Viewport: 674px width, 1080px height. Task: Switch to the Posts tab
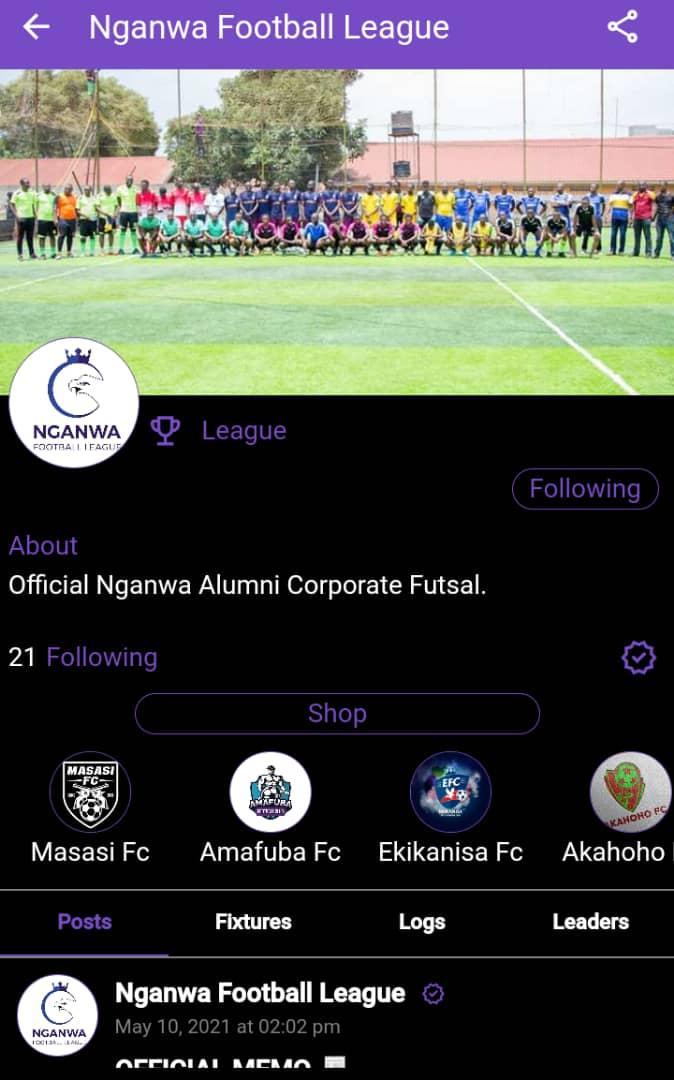pos(84,922)
